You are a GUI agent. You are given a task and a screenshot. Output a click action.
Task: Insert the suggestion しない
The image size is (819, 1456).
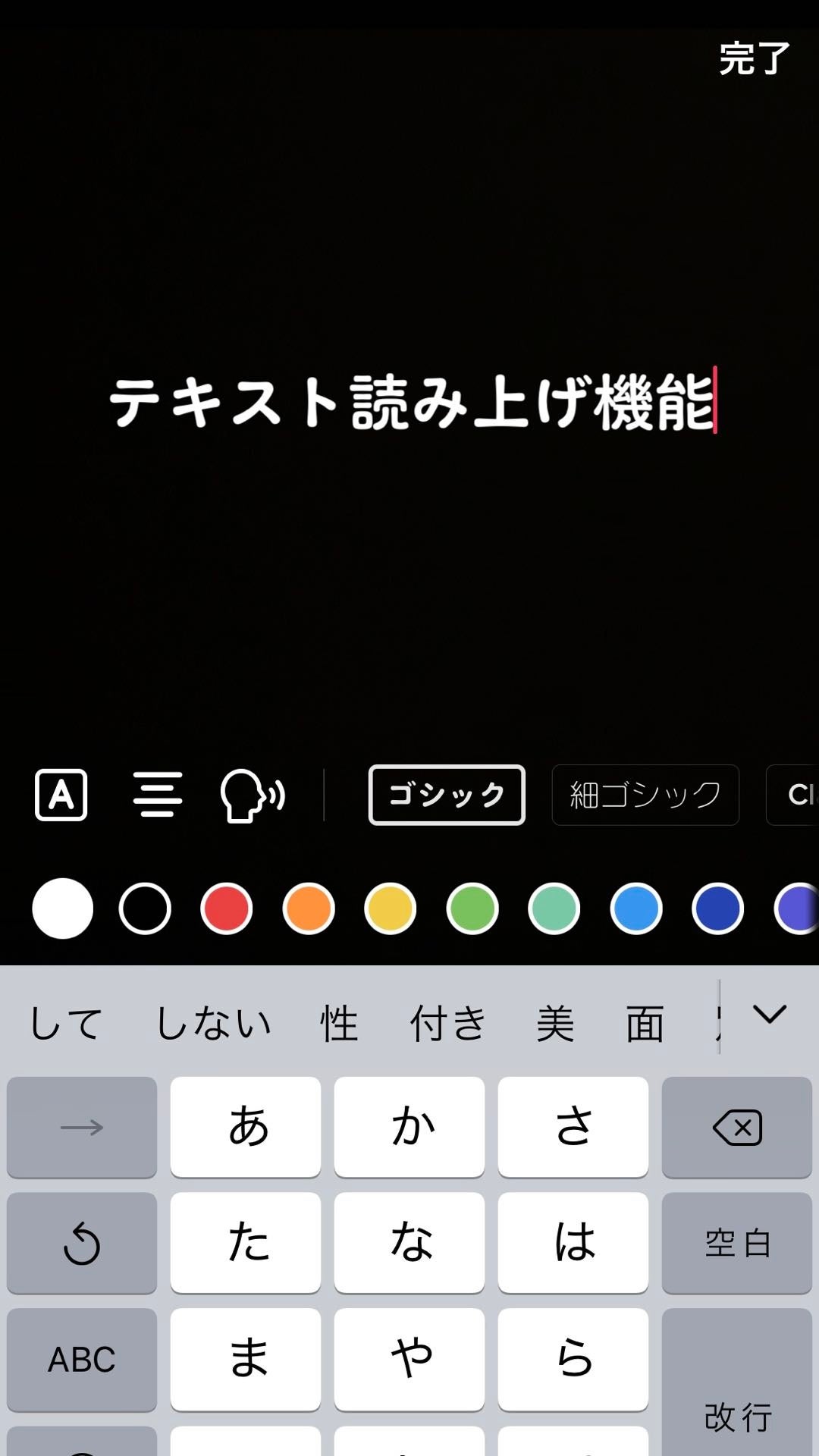click(213, 1024)
